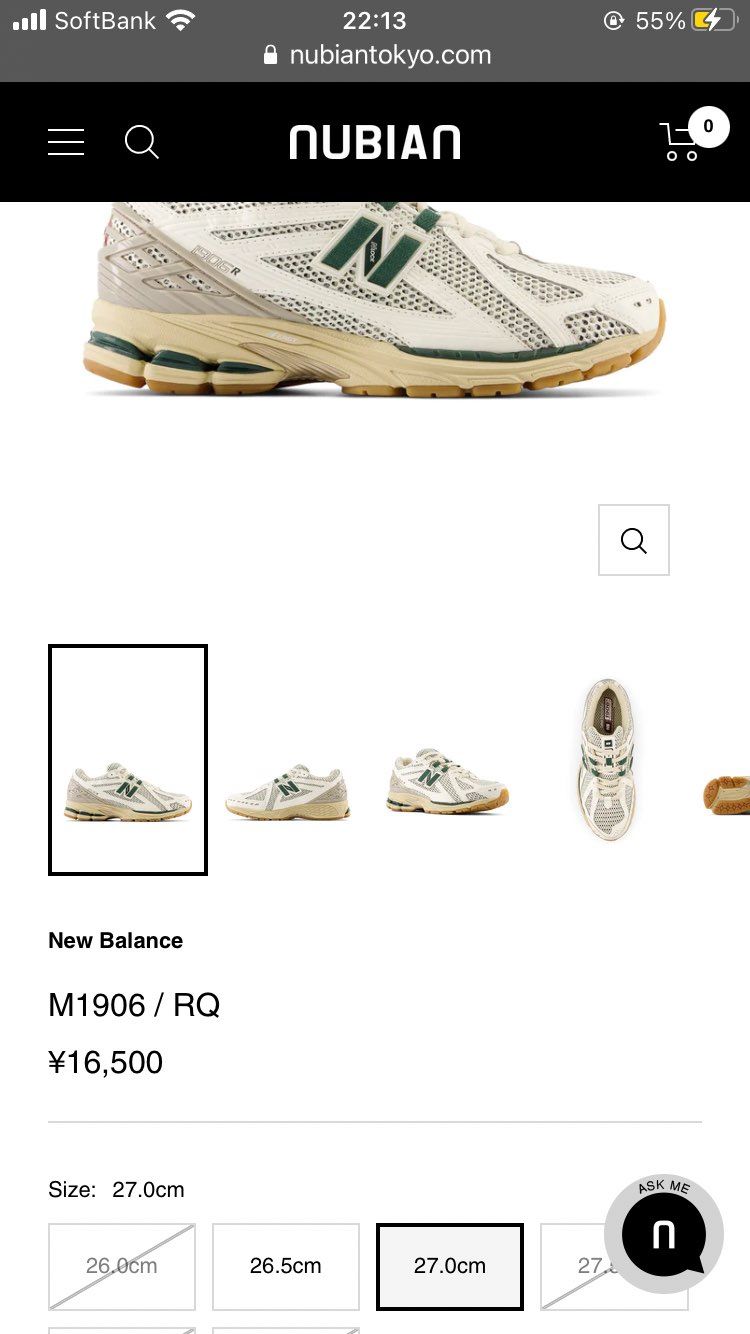Screen dimensions: 750x1334
Task: Open the ASK ME chat bubble
Action: point(664,1234)
